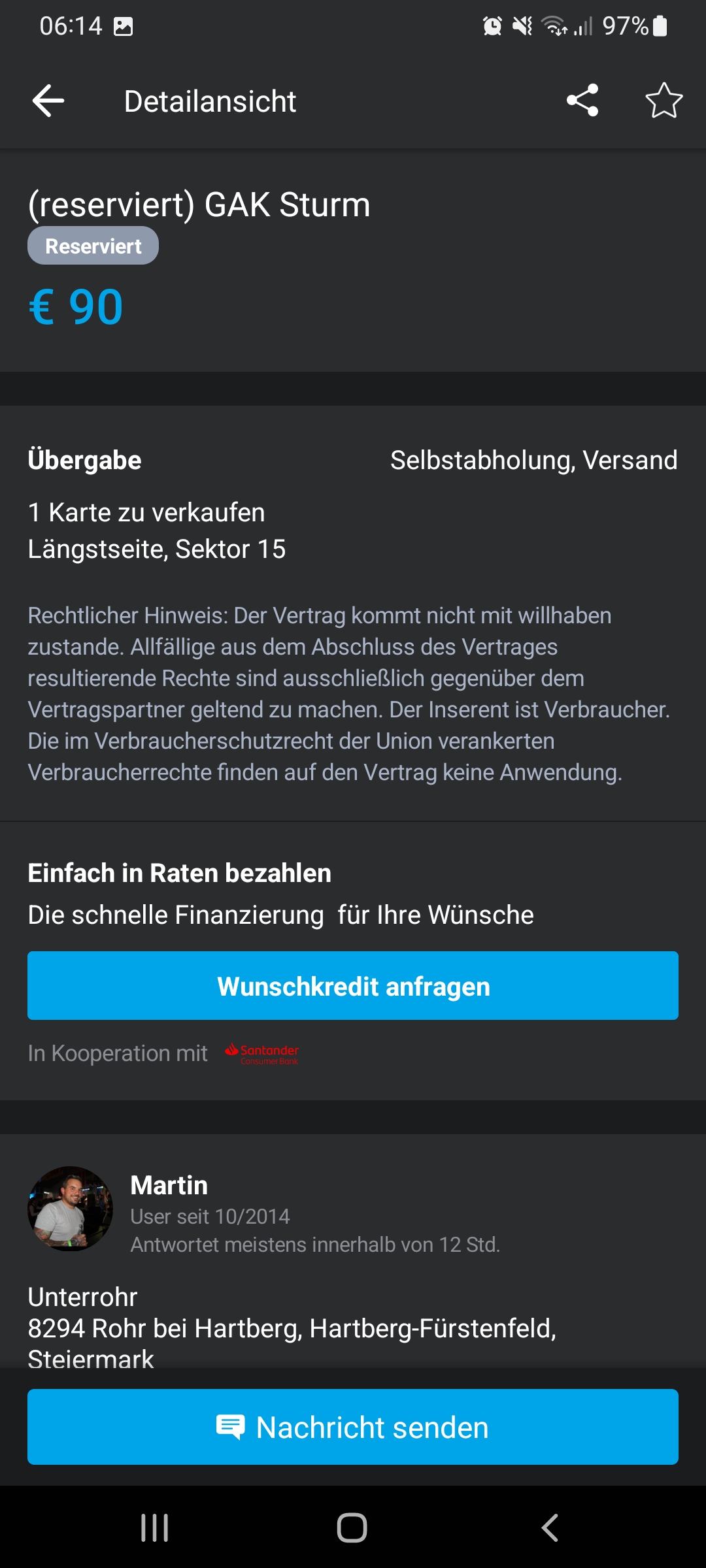
Task: Open recent apps from the navigation bar
Action: pos(155,1528)
